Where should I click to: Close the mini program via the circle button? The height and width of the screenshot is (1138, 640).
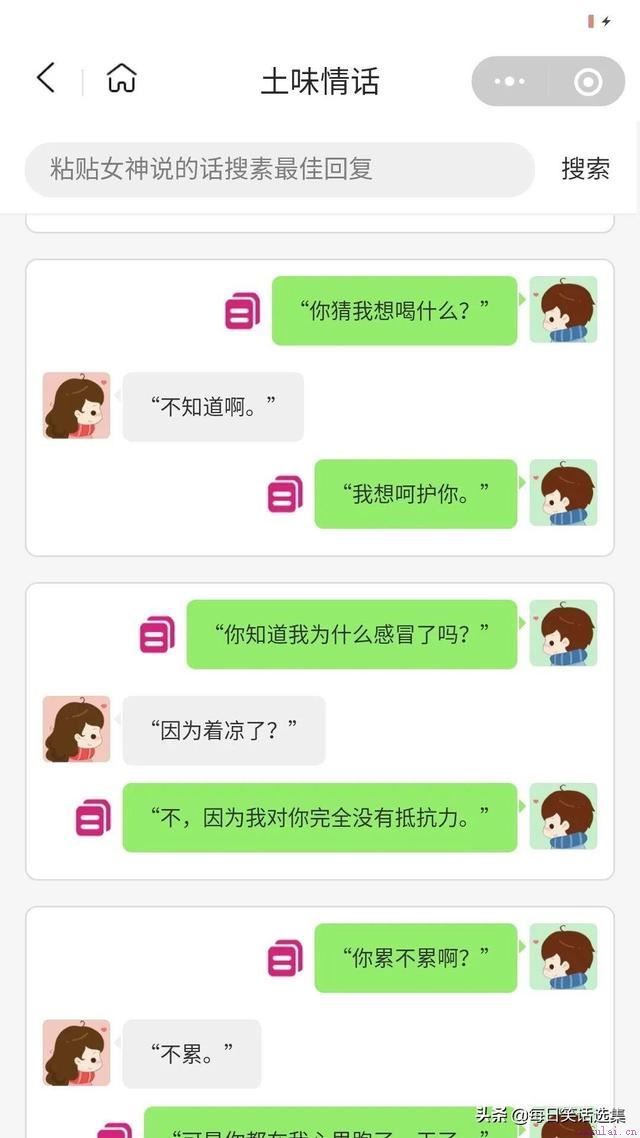[588, 81]
